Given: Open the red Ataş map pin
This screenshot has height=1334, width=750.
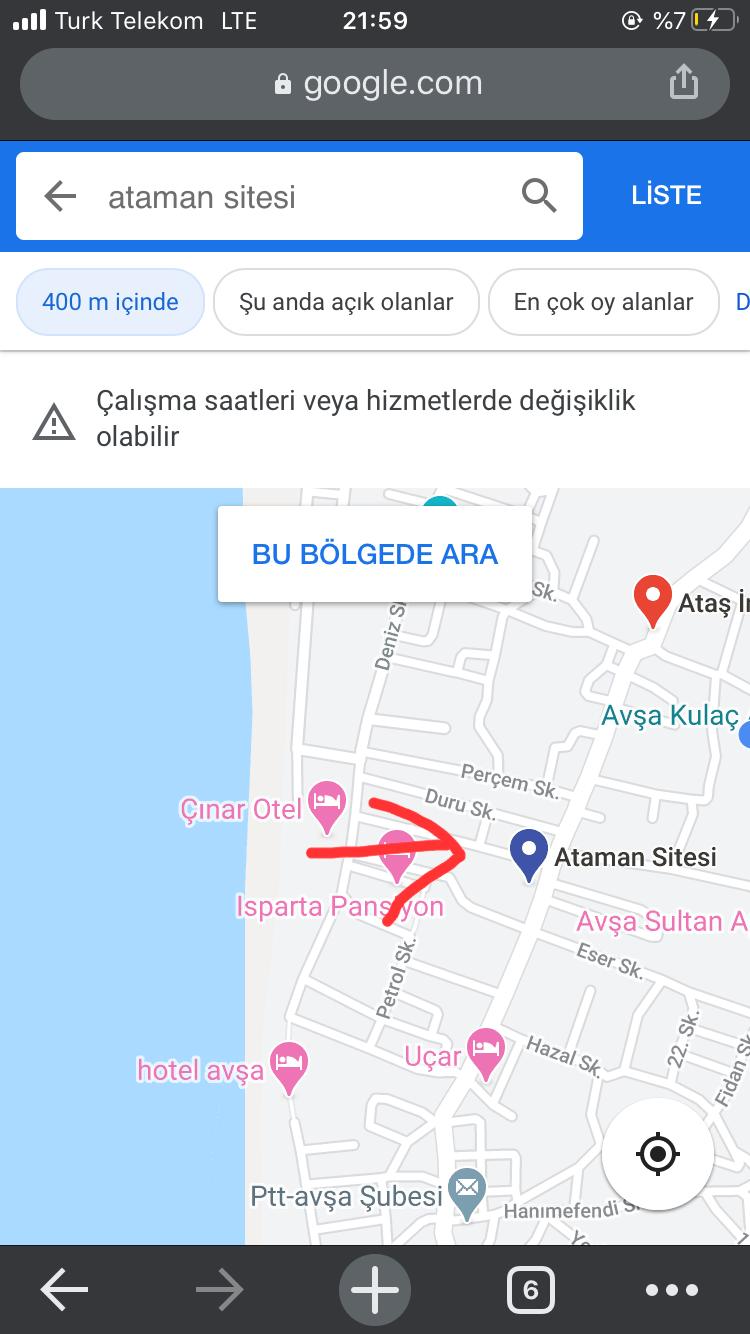Looking at the screenshot, I should (653, 600).
